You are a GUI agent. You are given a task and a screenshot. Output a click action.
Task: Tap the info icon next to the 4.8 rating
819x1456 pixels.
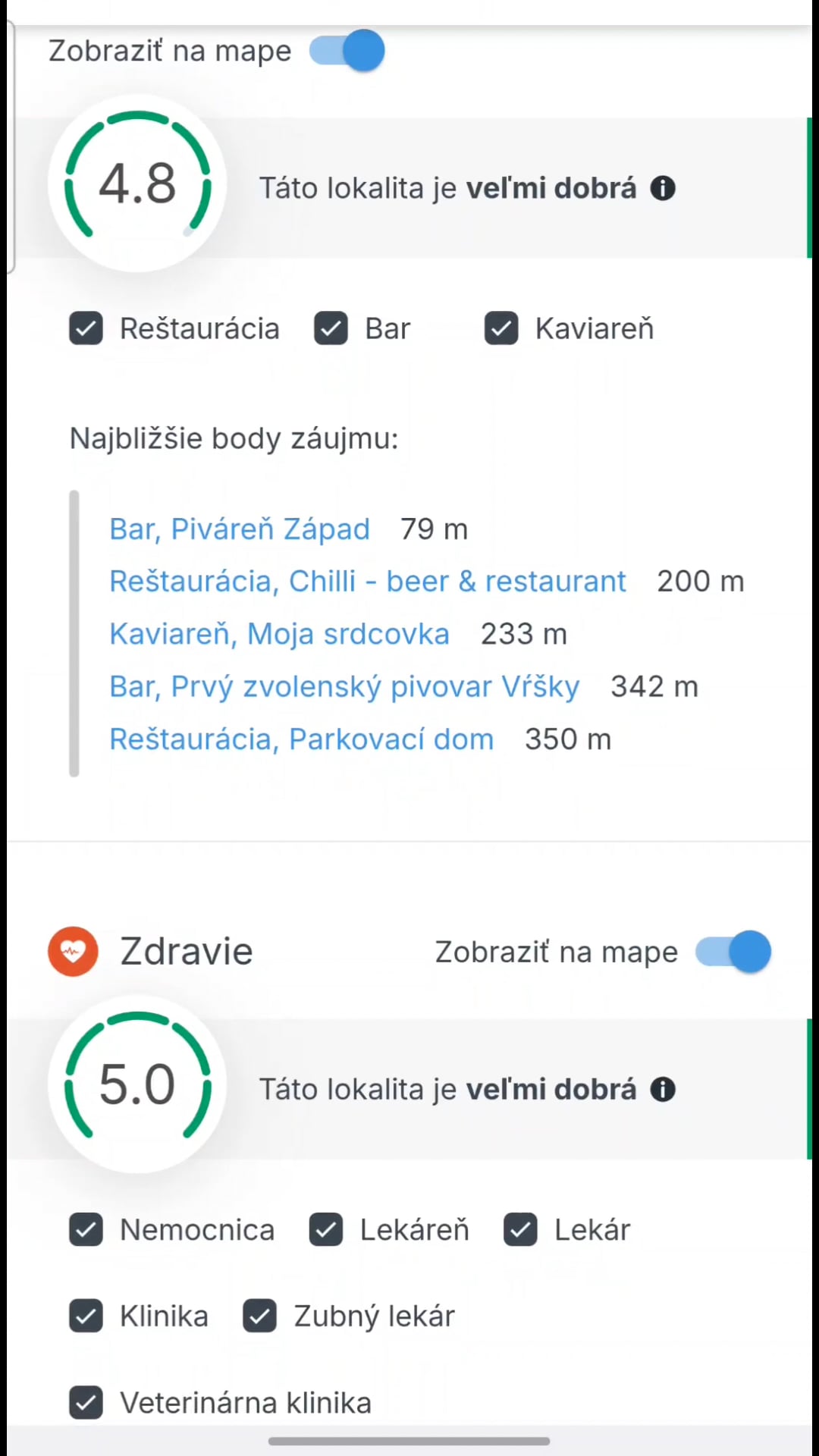pos(663,188)
